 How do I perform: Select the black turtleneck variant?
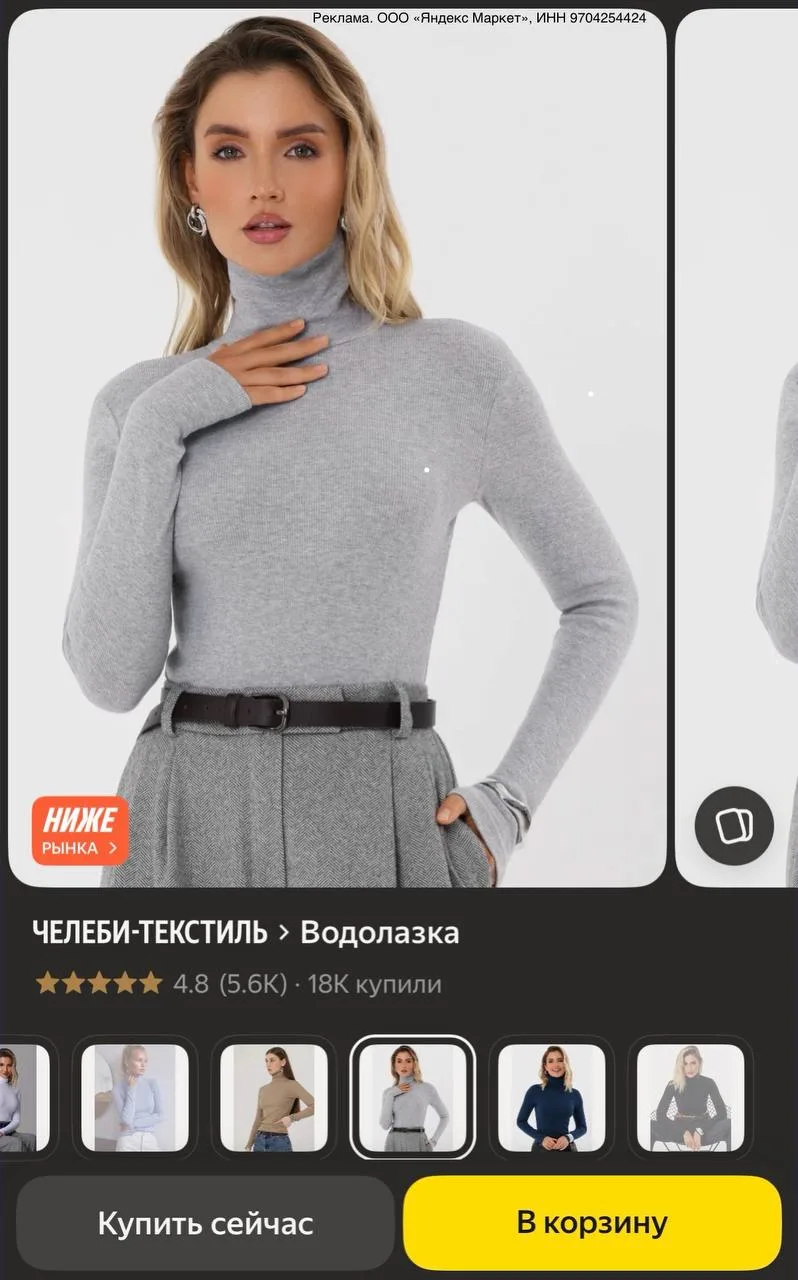(690, 1098)
